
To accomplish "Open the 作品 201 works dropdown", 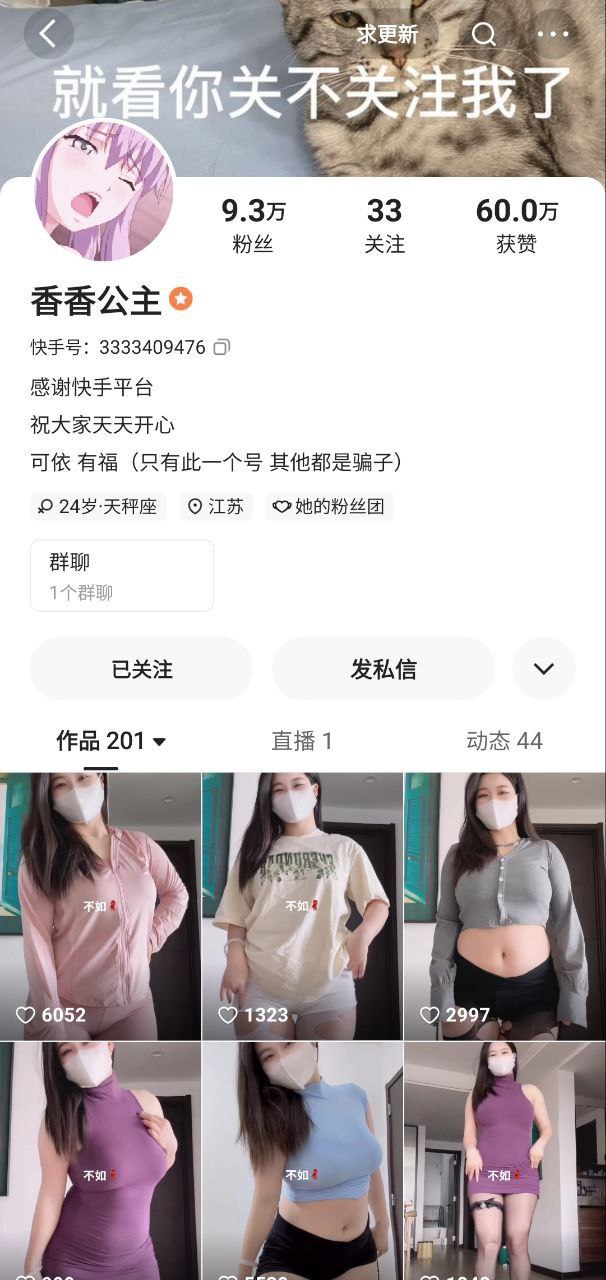I will 112,741.
